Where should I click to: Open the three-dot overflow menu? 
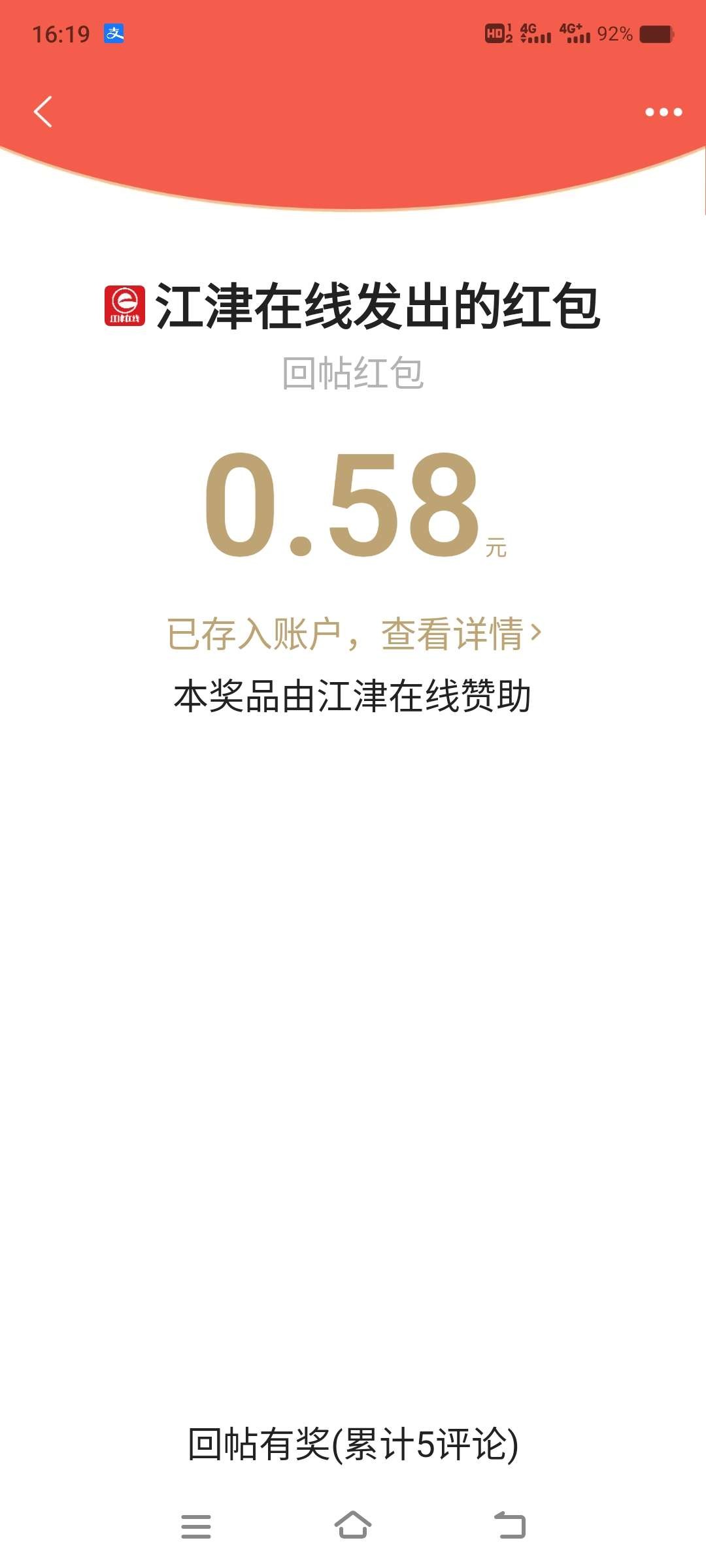tap(663, 112)
